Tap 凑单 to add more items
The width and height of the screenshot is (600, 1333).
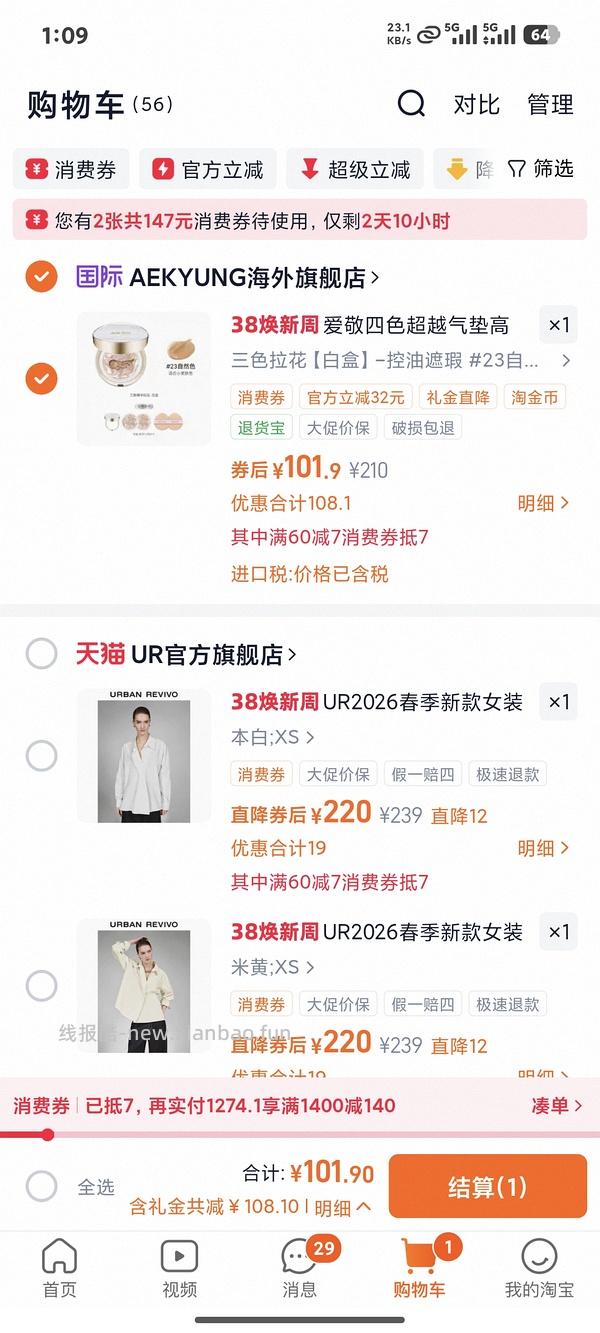(556, 1106)
